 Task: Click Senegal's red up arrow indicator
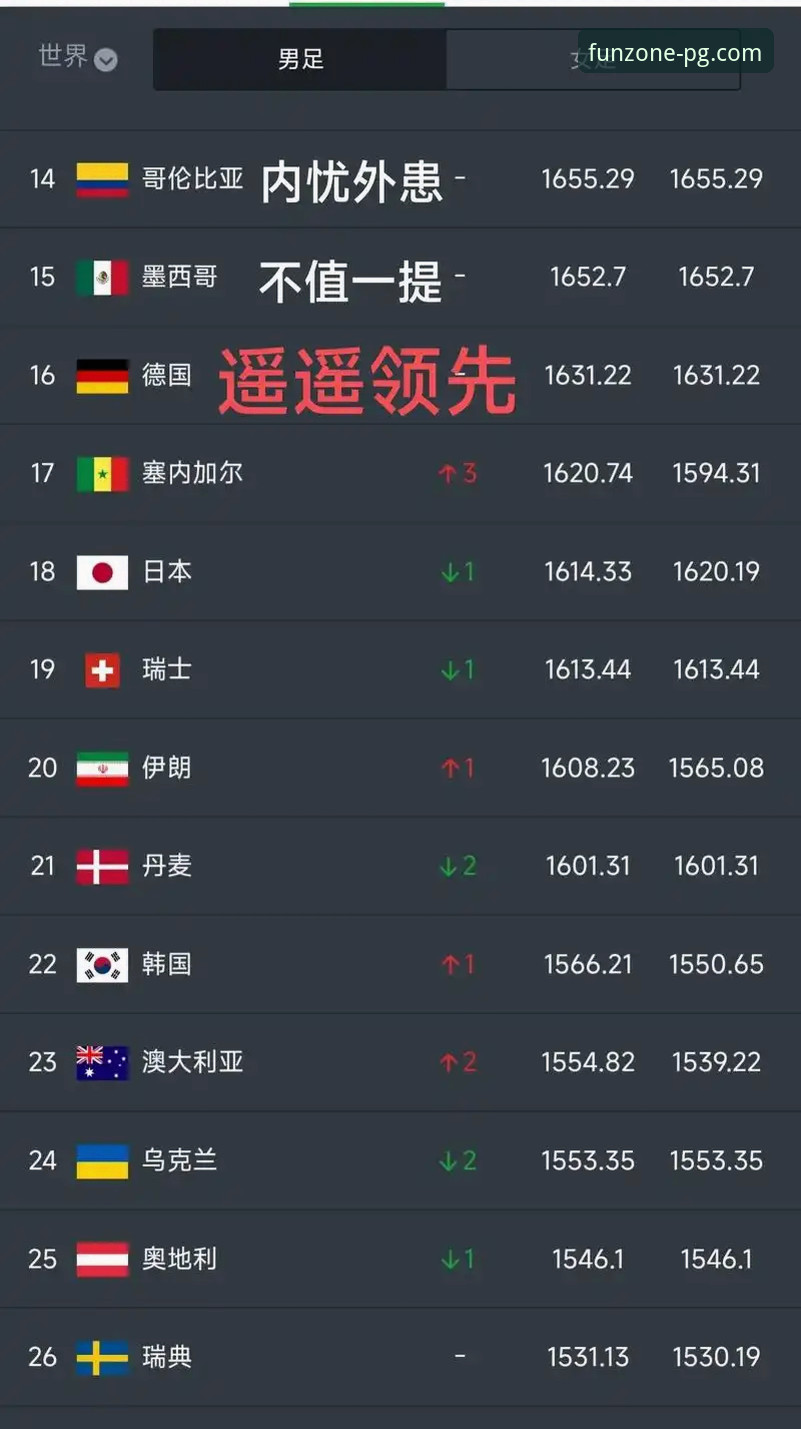tap(458, 473)
